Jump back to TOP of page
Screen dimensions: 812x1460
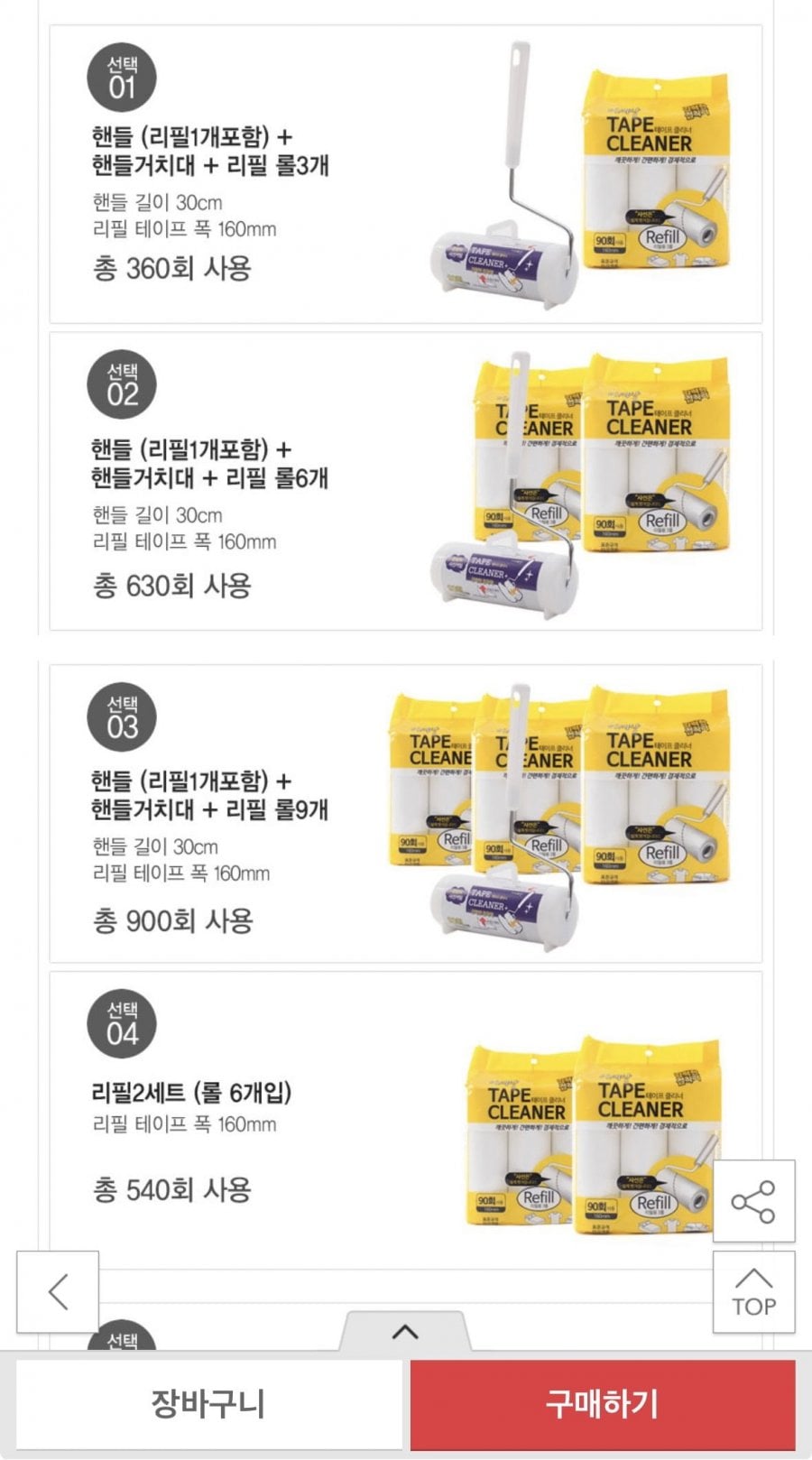[753, 1293]
